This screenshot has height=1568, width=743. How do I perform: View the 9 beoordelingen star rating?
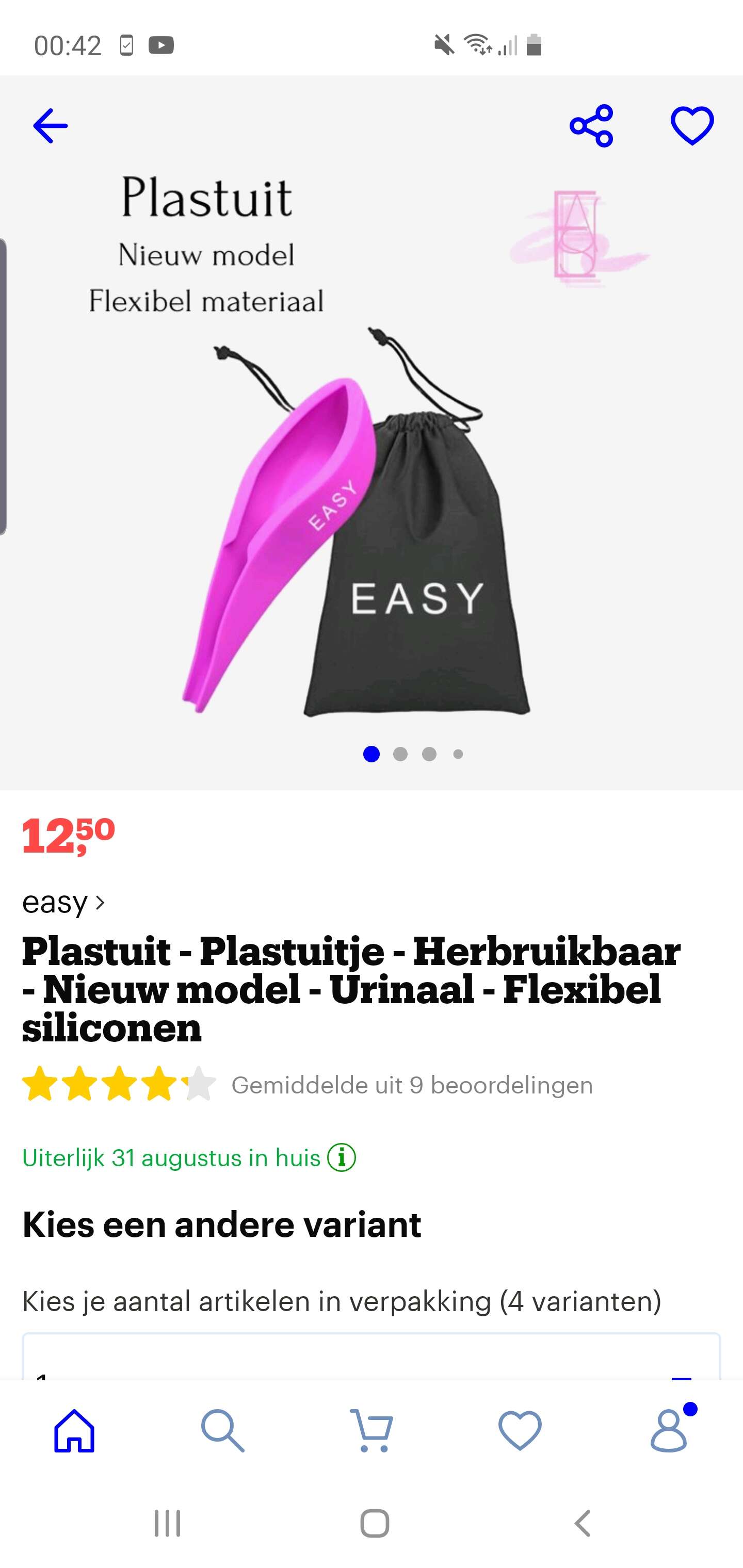[119, 1084]
